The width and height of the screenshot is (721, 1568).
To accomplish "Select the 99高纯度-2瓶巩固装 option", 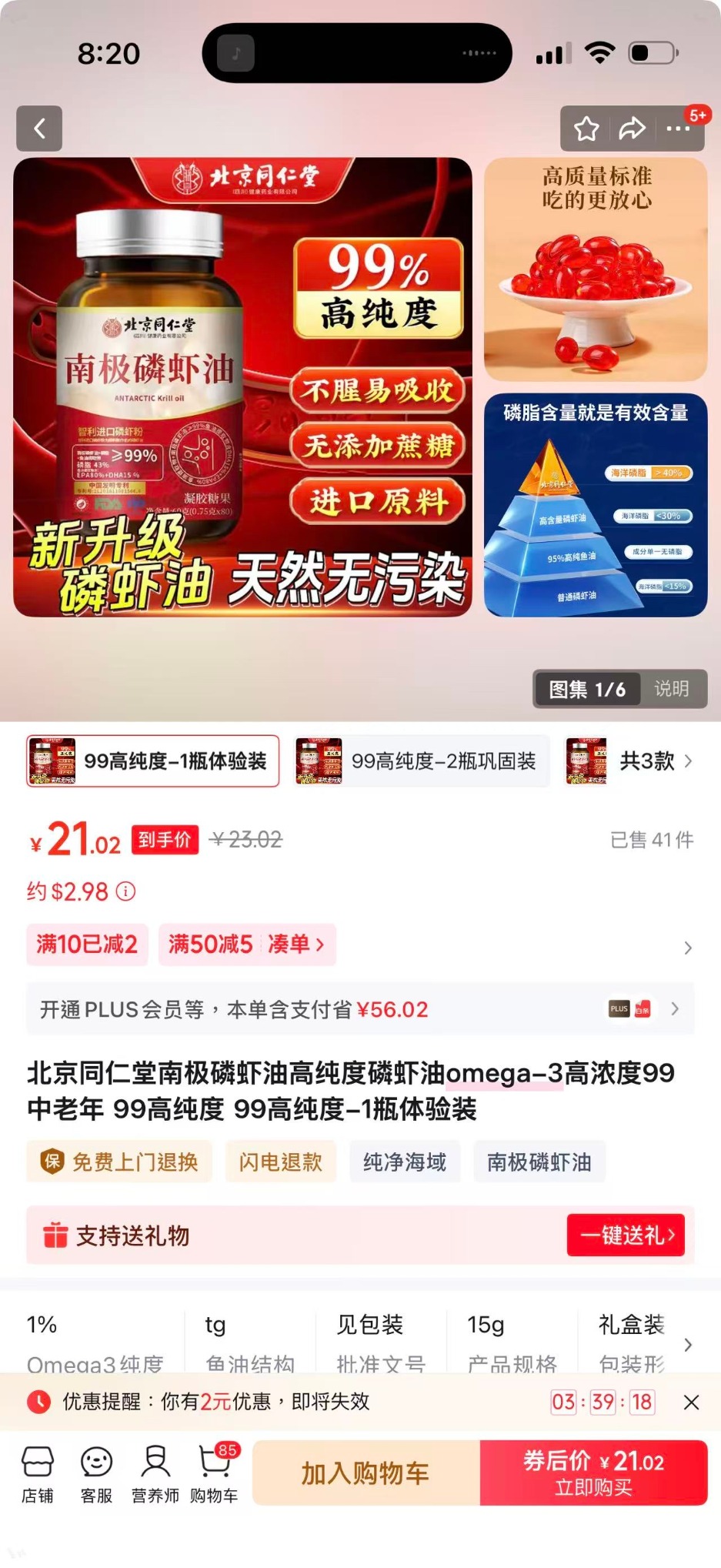I will tap(422, 761).
